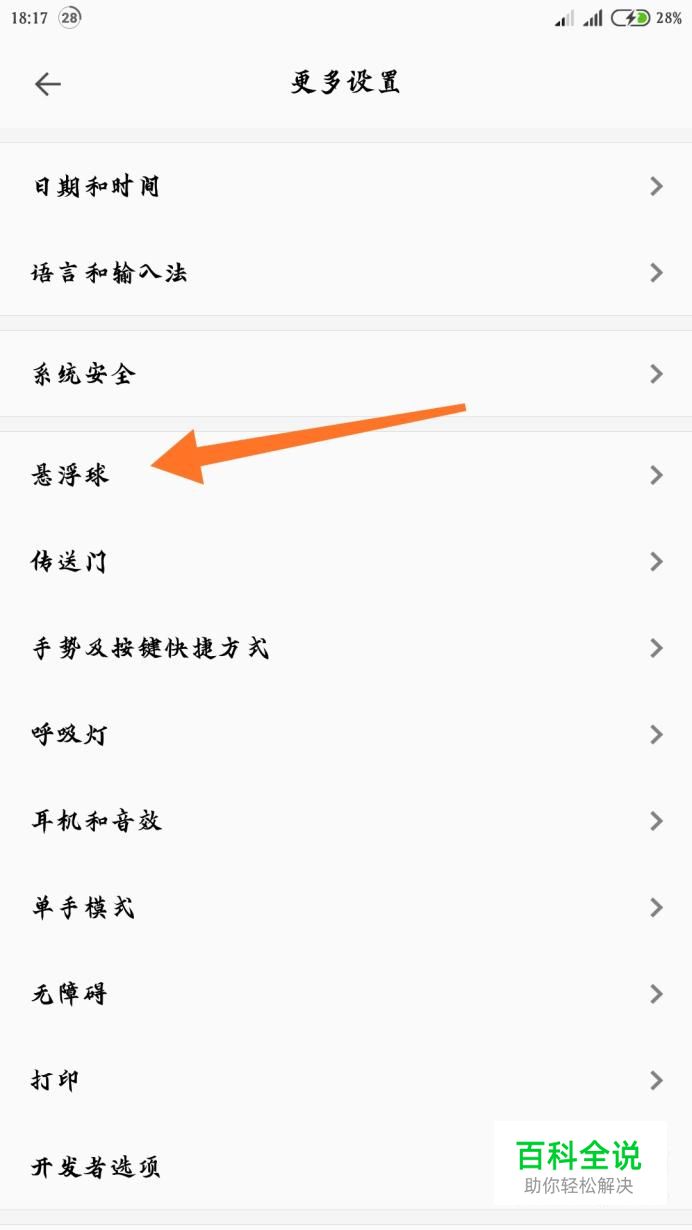Open 系统安全 settings
692x1230 pixels.
point(84,374)
